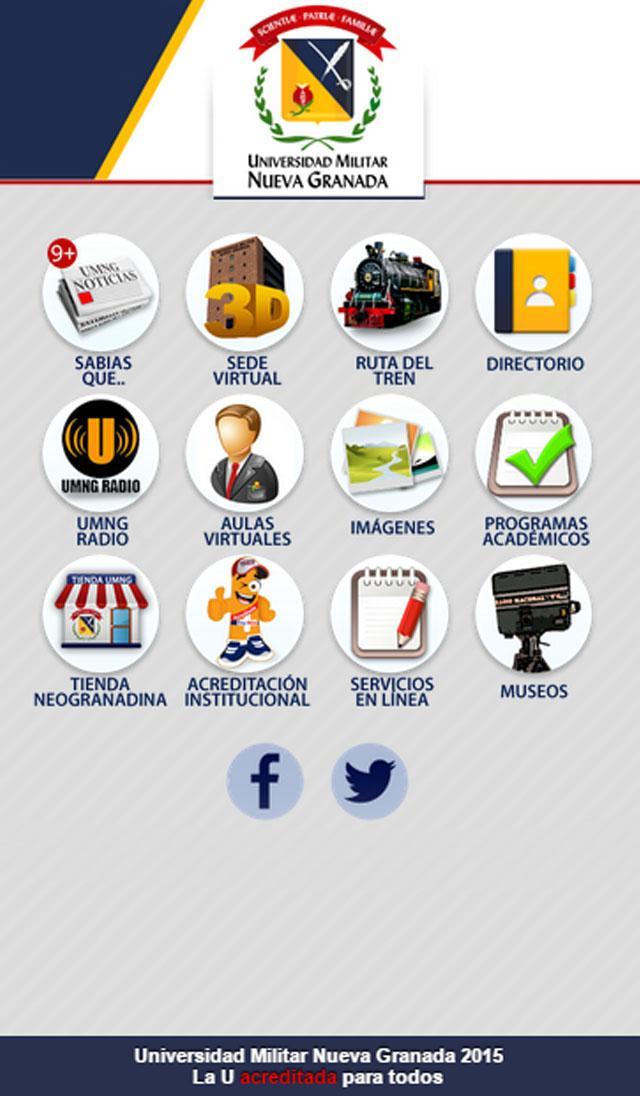640x1096 pixels.
Task: Browse Programas Académicos
Action: (x=534, y=453)
